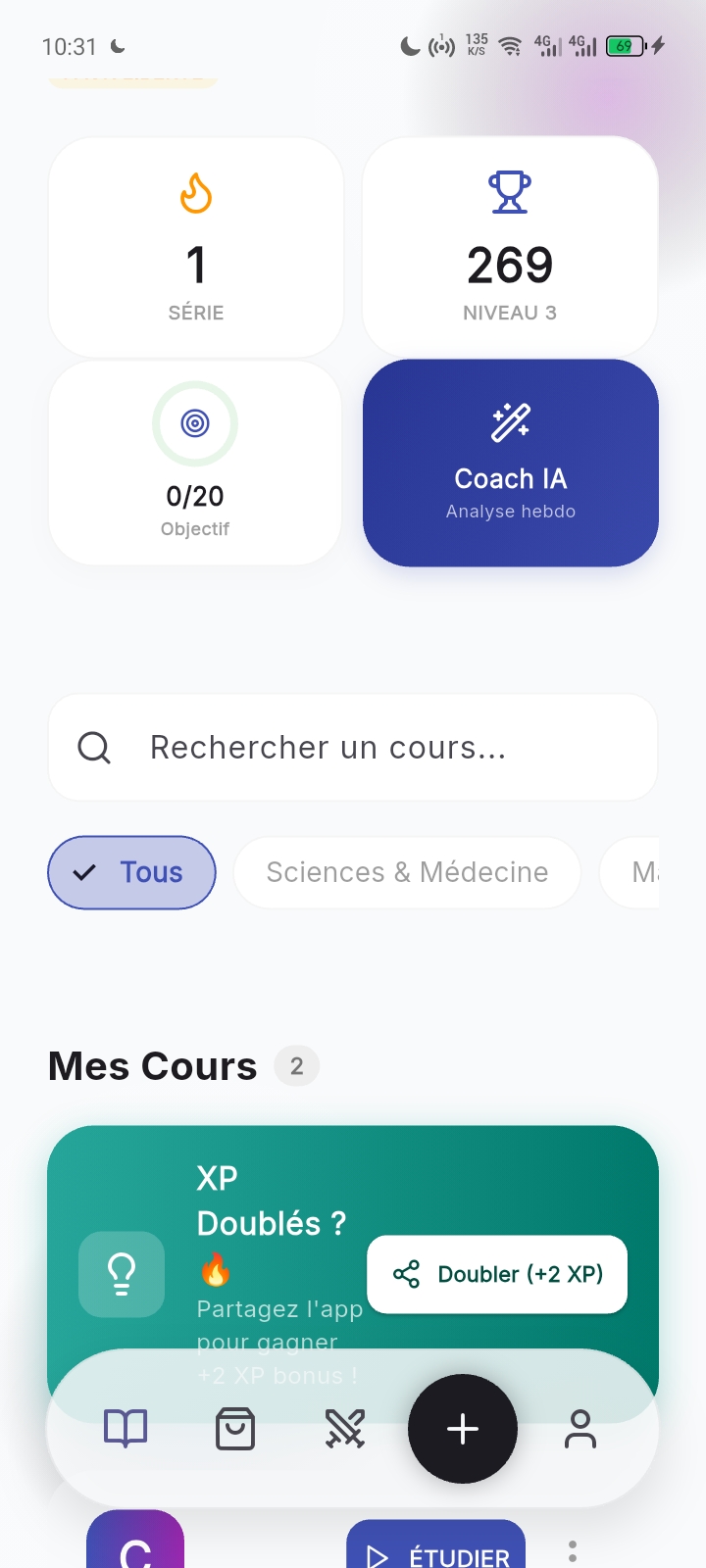
Task: Start studying with the Étudier button
Action: [x=436, y=1550]
